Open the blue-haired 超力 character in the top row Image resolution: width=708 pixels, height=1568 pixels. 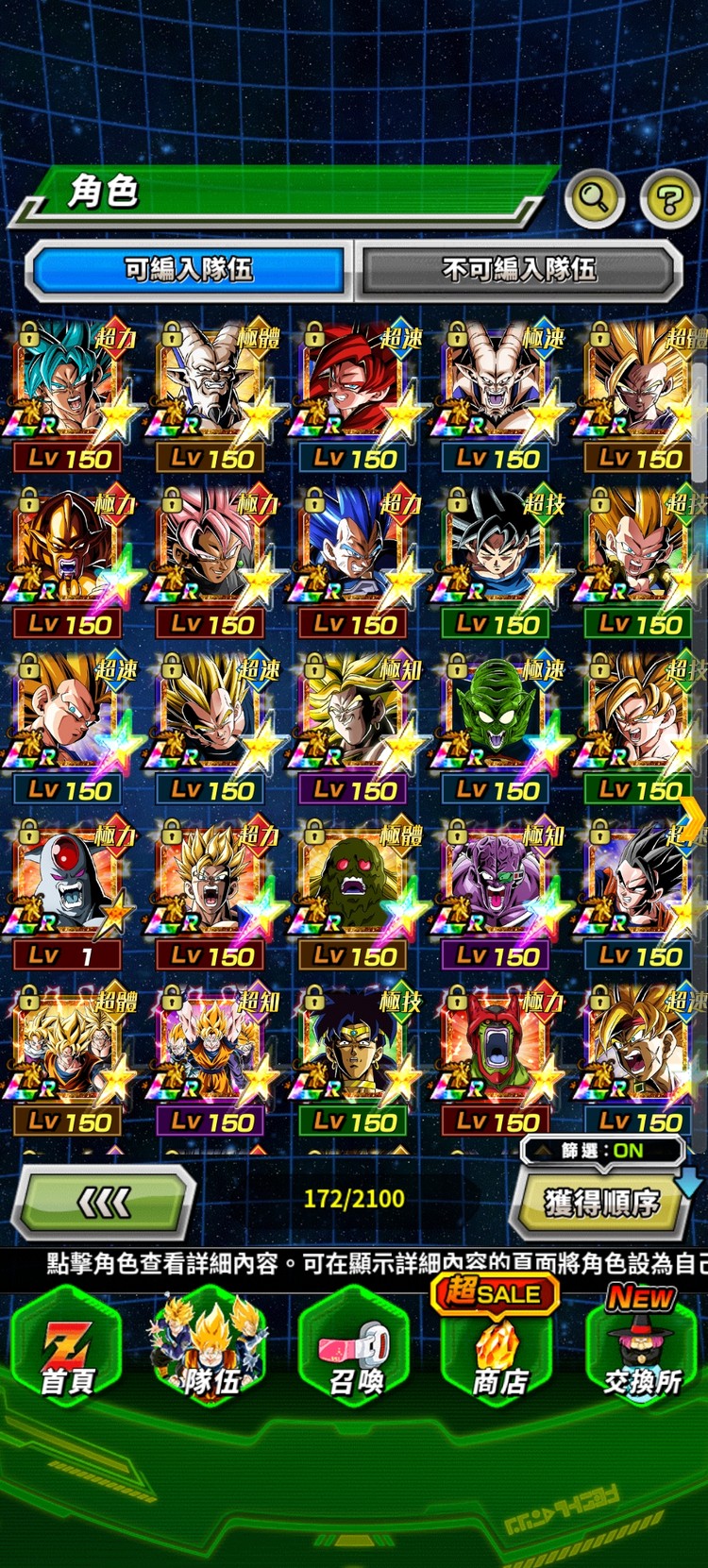(x=68, y=392)
